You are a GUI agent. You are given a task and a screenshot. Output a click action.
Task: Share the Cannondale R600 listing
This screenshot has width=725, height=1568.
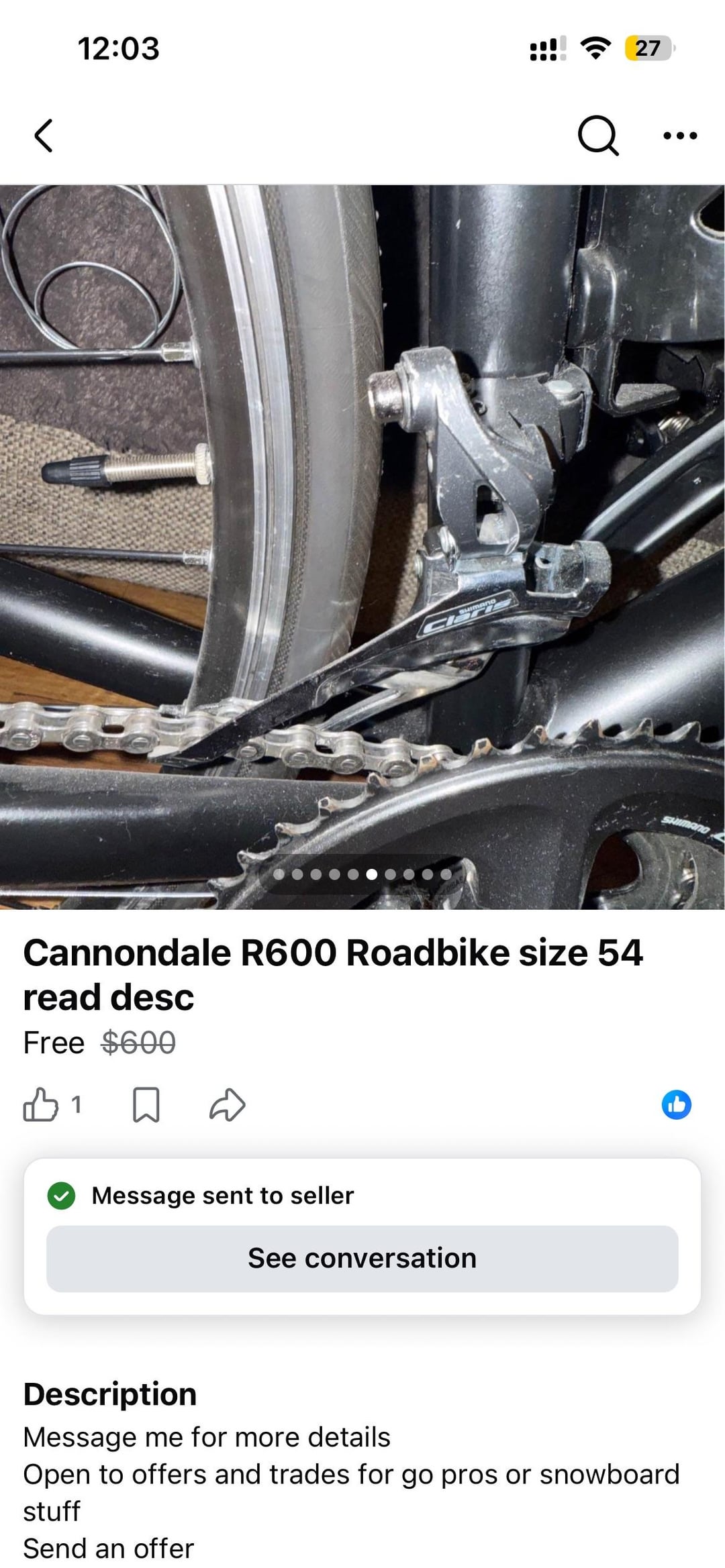coord(227,1104)
